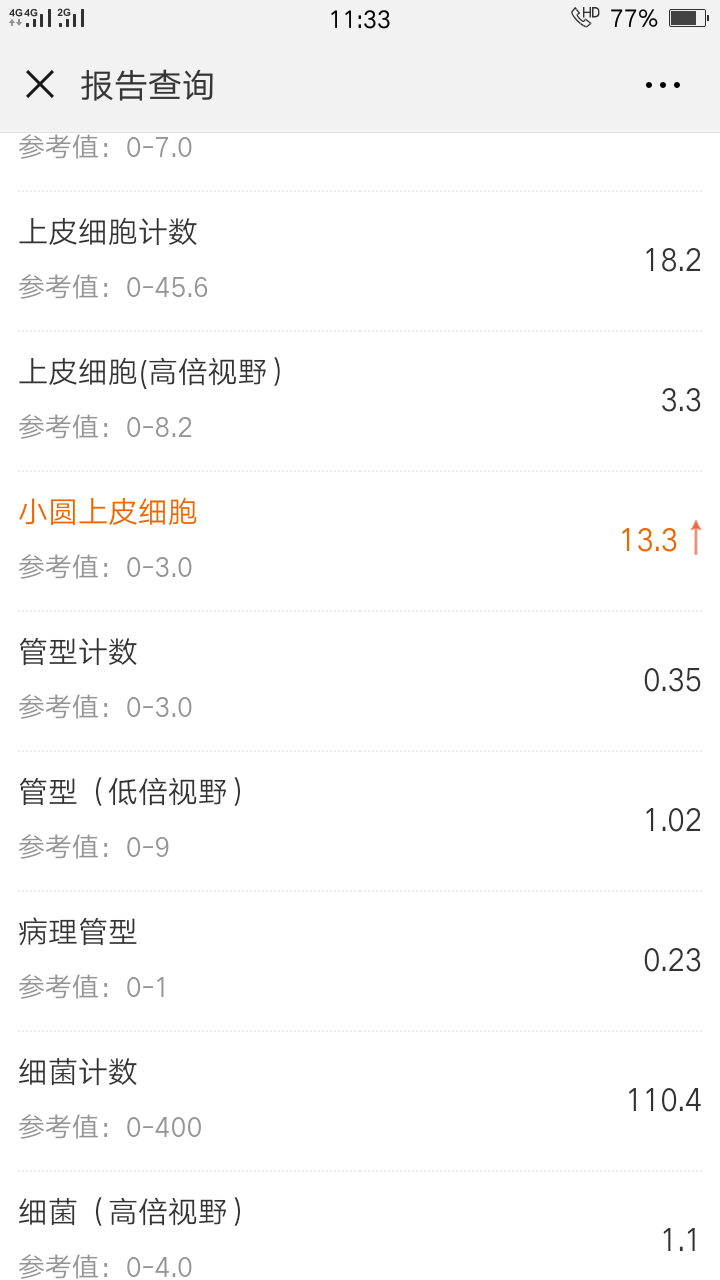Tap the orange up arrow next to 13.3
Viewport: 720px width, 1280px height.
698,539
